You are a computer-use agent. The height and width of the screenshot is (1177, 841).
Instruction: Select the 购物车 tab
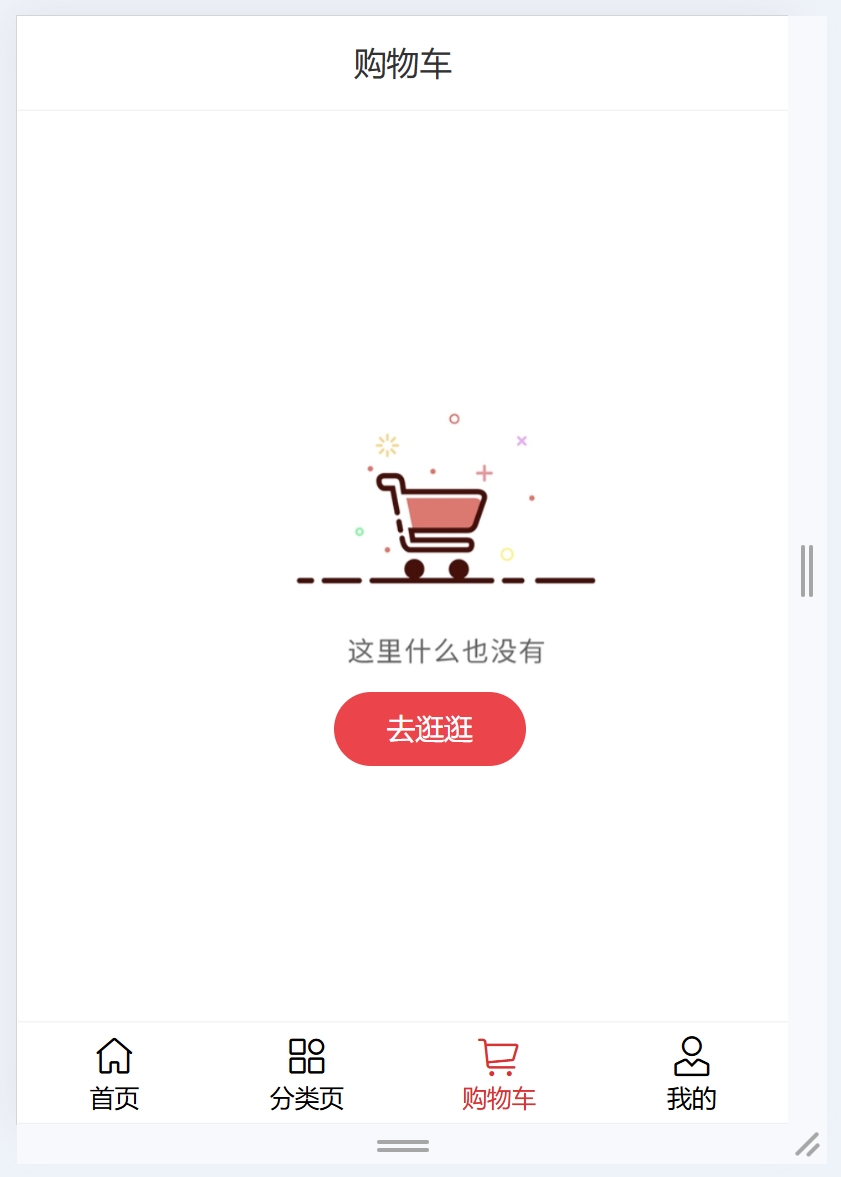coord(498,1074)
